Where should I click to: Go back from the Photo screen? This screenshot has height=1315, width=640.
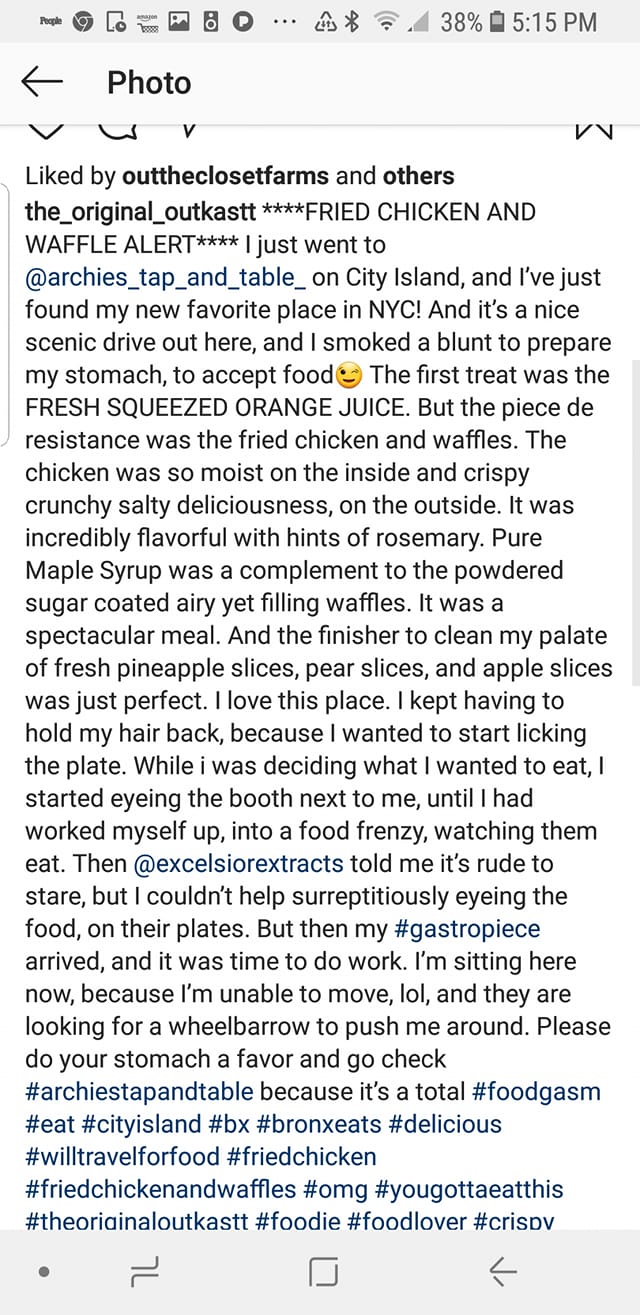coord(42,83)
